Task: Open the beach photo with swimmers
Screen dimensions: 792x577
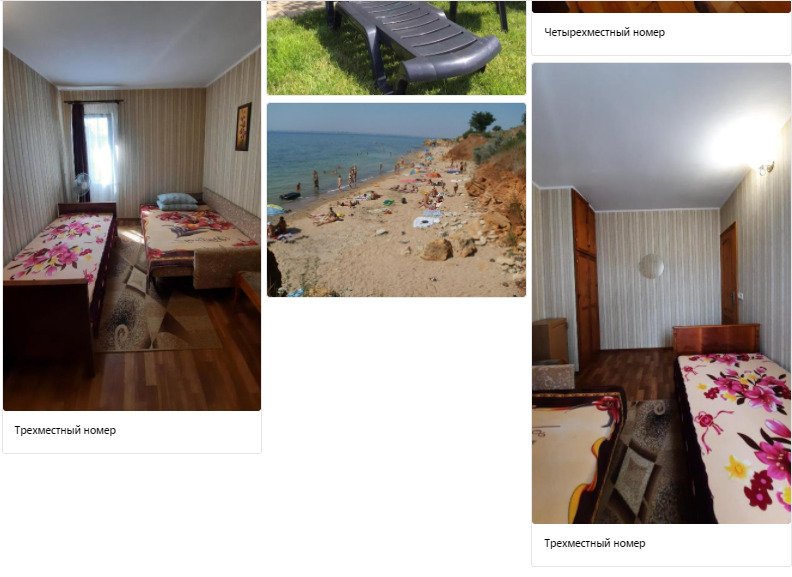Action: pyautogui.click(x=396, y=200)
